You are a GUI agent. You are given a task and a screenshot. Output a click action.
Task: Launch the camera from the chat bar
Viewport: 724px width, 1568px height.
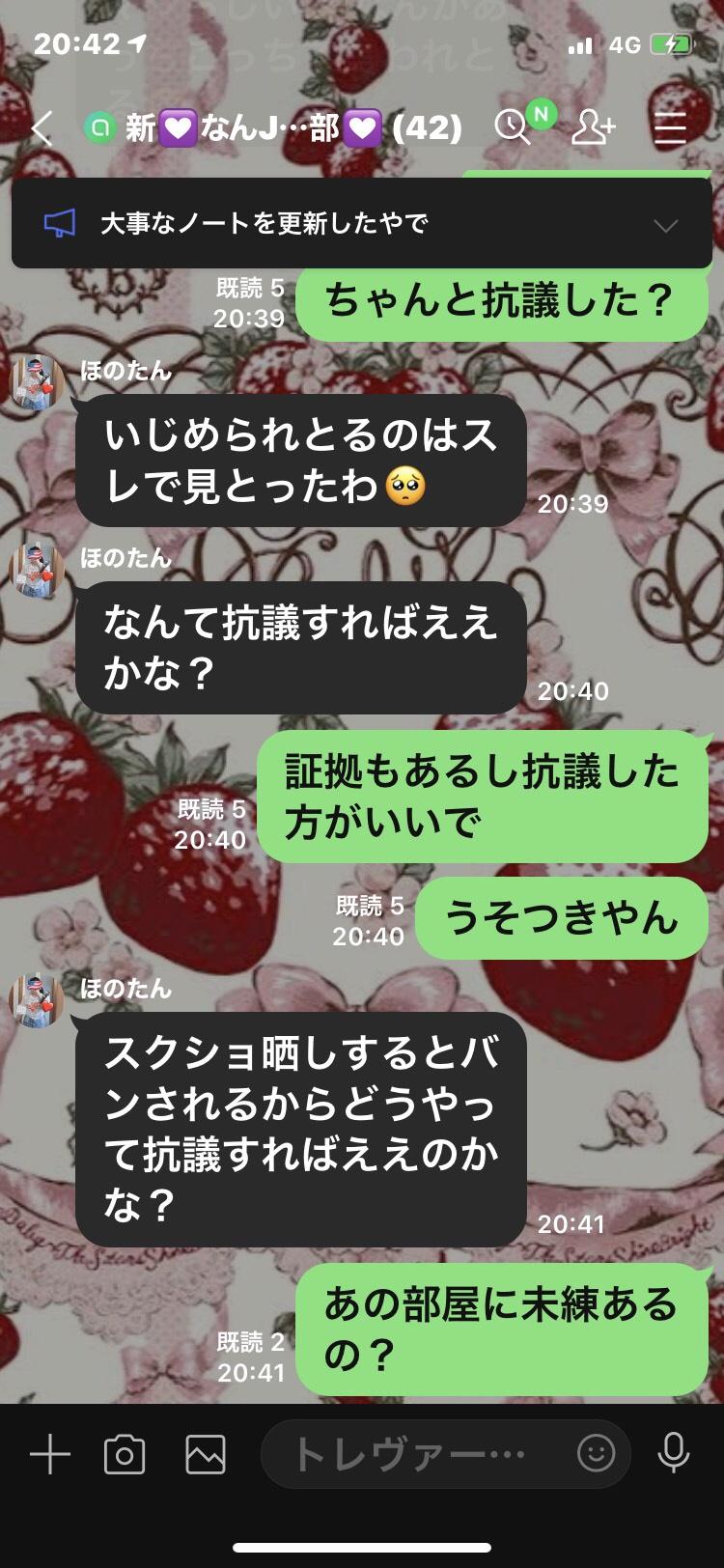(125, 1453)
